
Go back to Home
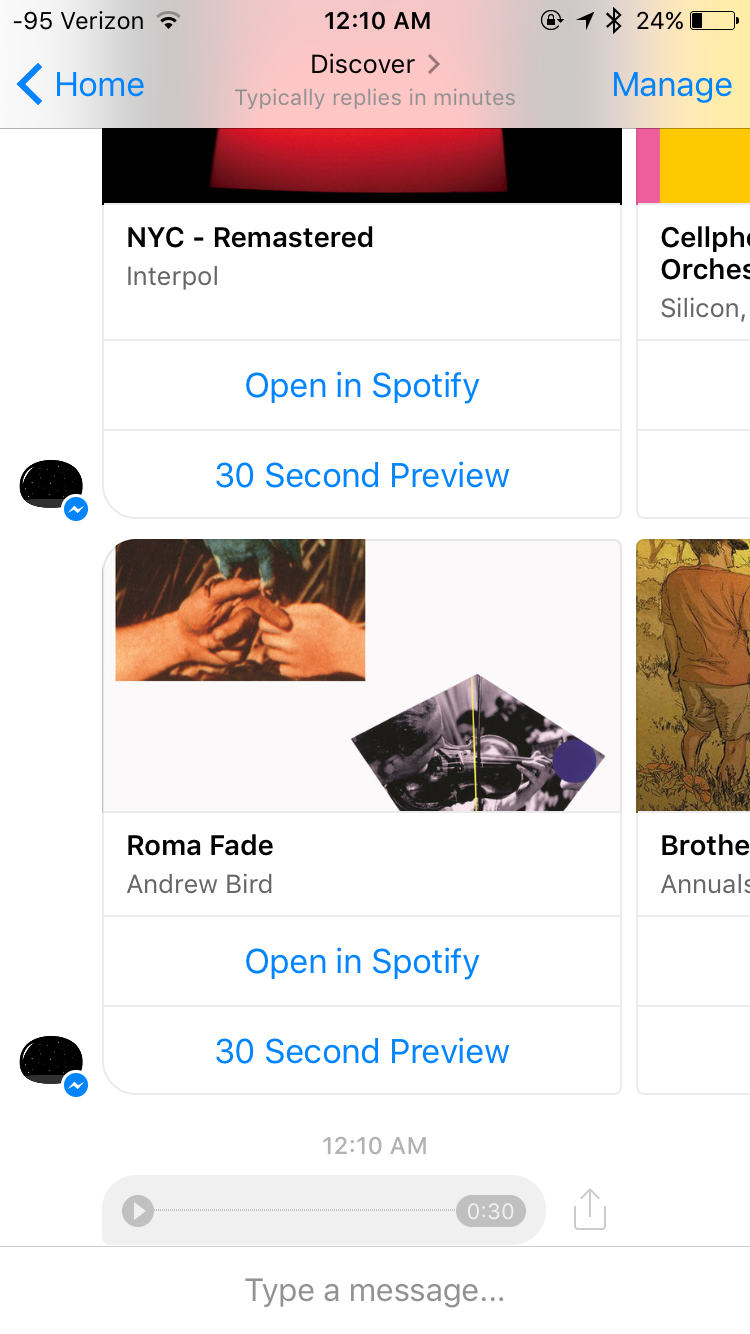(x=81, y=85)
